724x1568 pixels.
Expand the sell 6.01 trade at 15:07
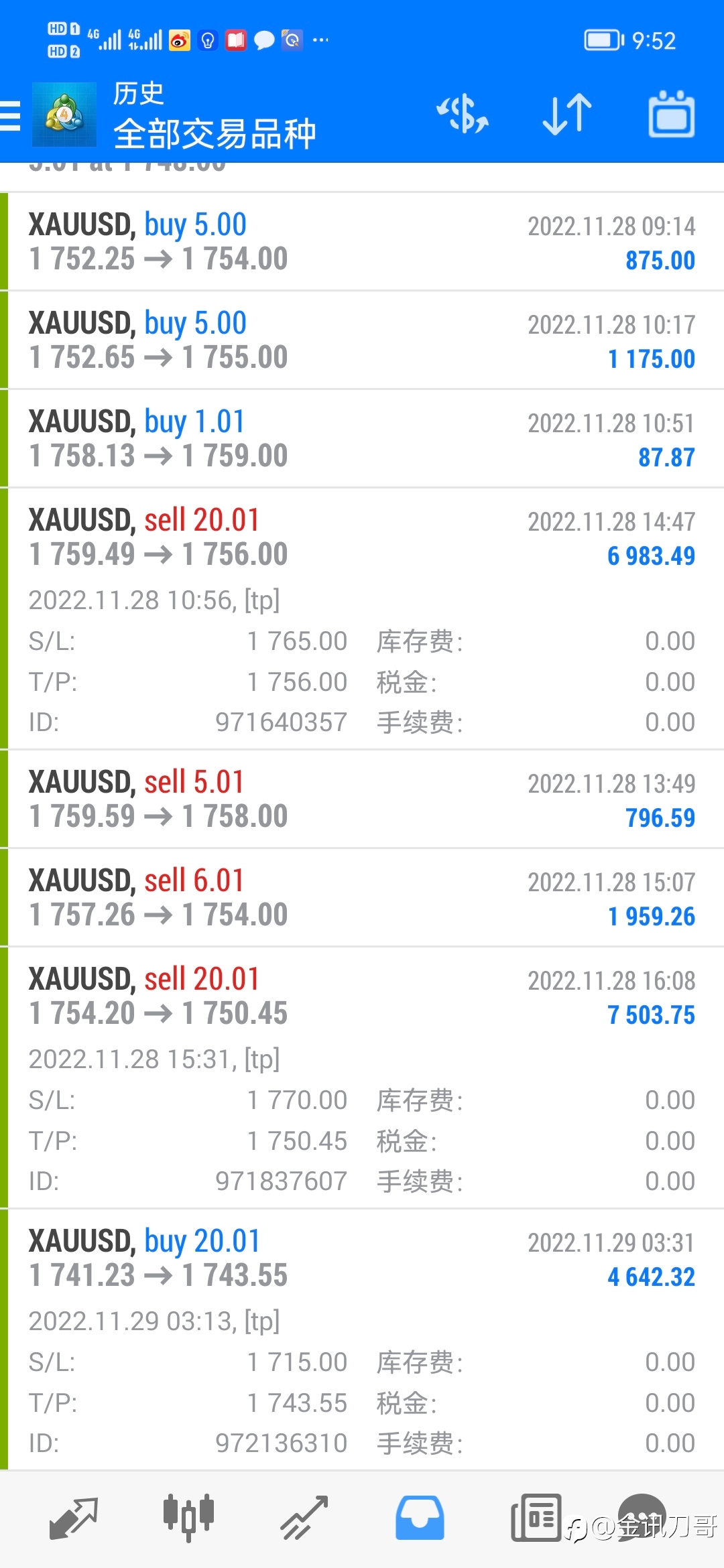[x=362, y=898]
